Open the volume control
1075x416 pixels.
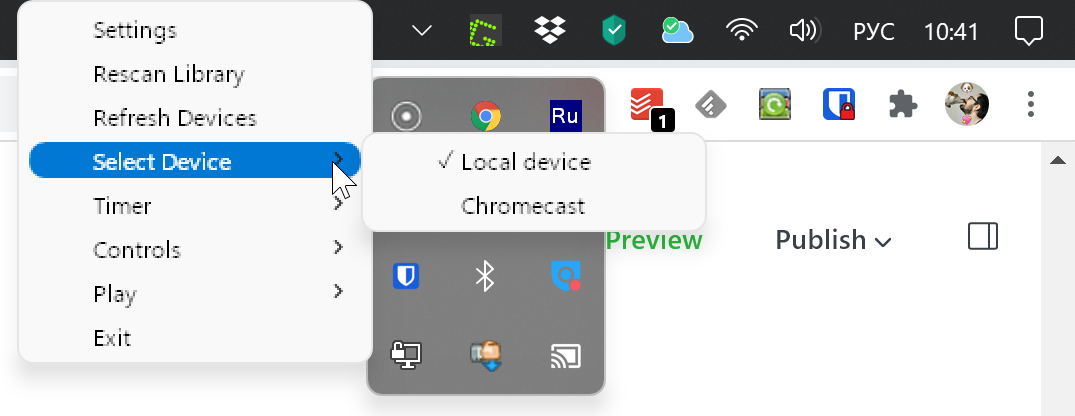(803, 31)
